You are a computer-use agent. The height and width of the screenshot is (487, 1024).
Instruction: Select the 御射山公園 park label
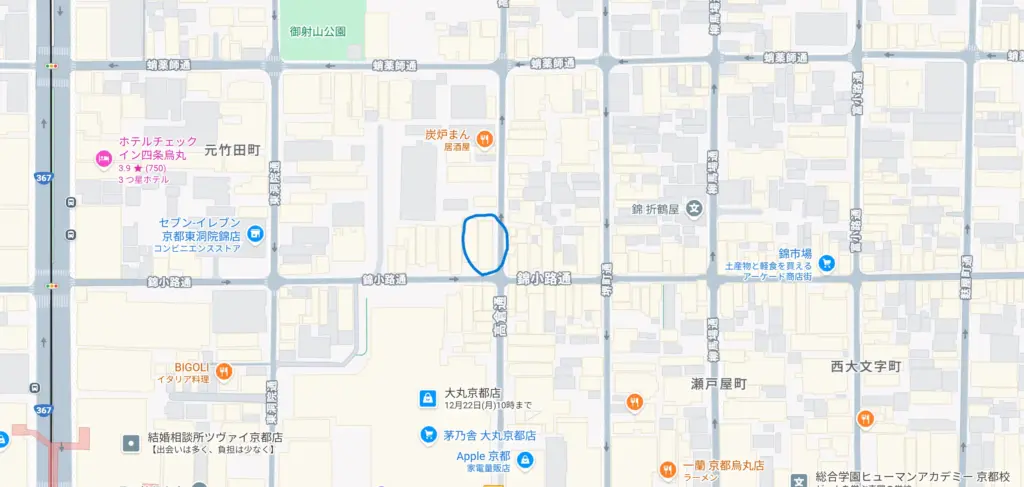[318, 31]
